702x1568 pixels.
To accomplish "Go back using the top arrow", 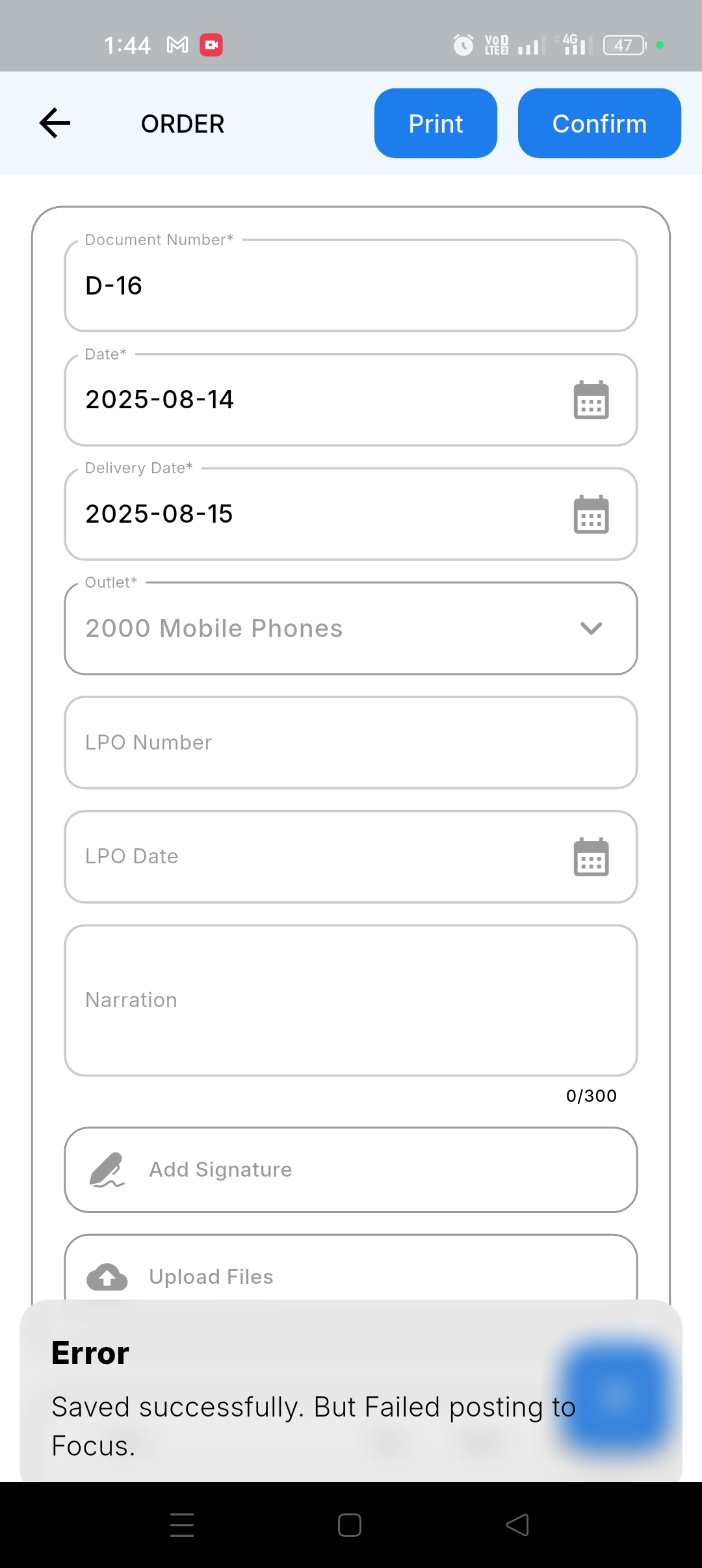I will [55, 123].
